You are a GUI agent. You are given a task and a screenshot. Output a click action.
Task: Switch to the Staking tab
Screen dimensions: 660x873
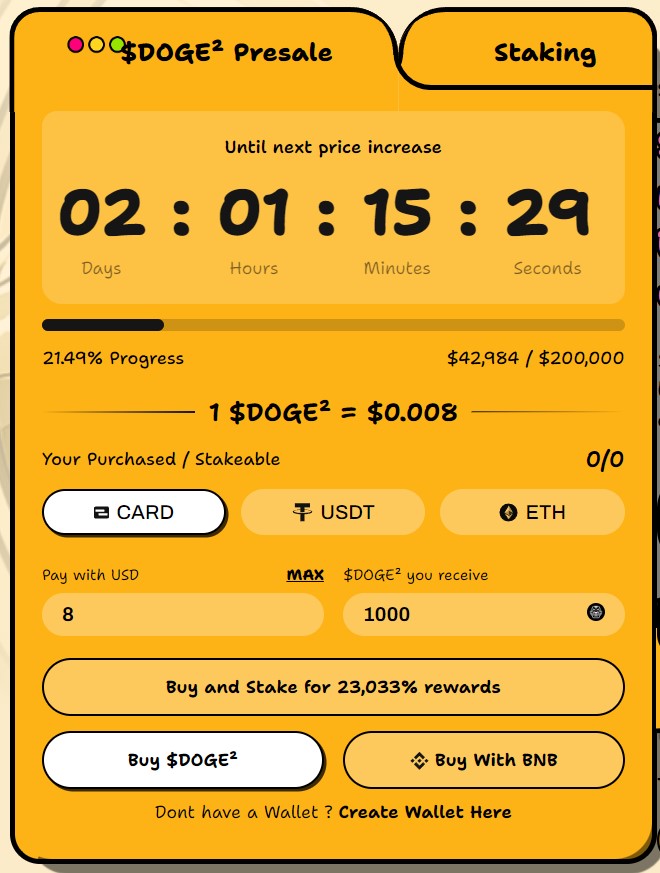[543, 53]
